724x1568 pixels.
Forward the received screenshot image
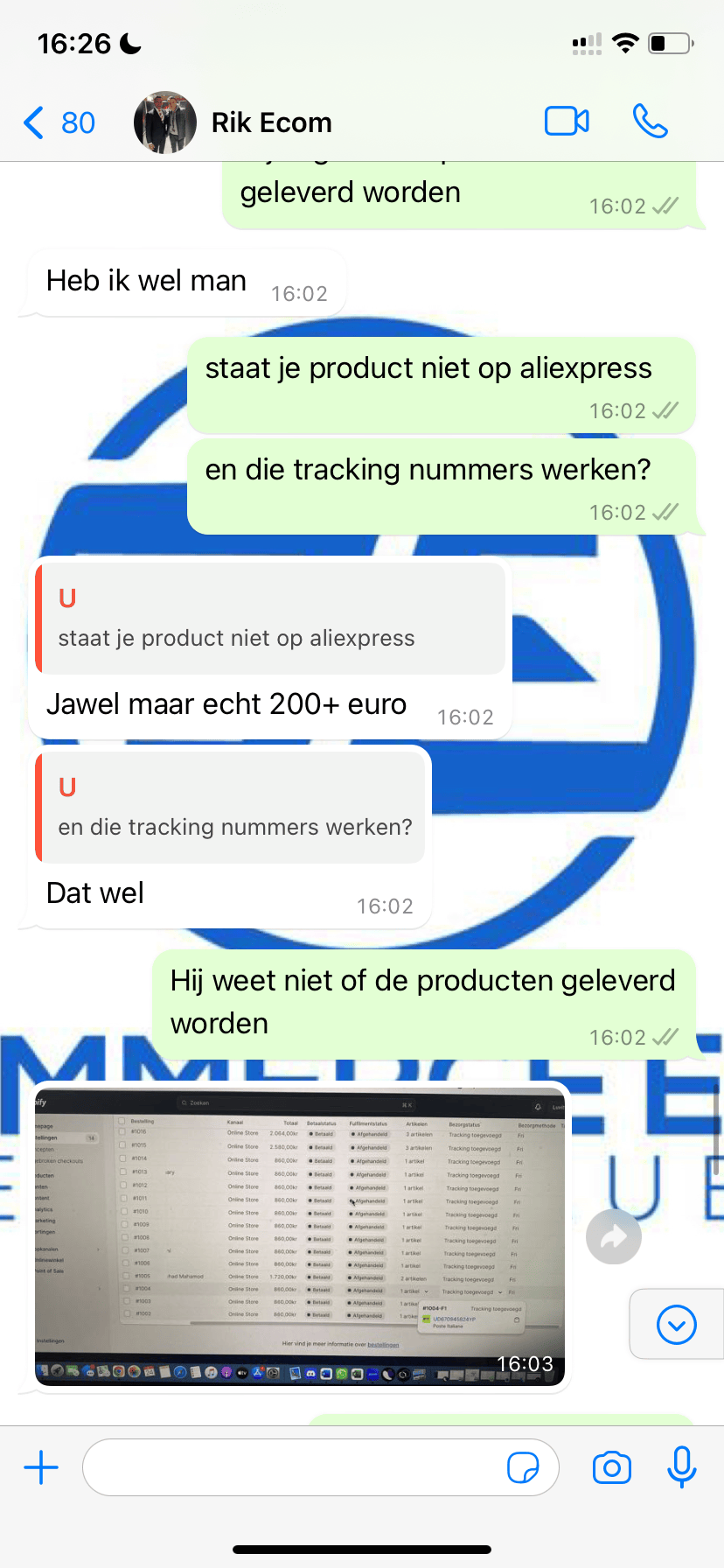point(613,1236)
